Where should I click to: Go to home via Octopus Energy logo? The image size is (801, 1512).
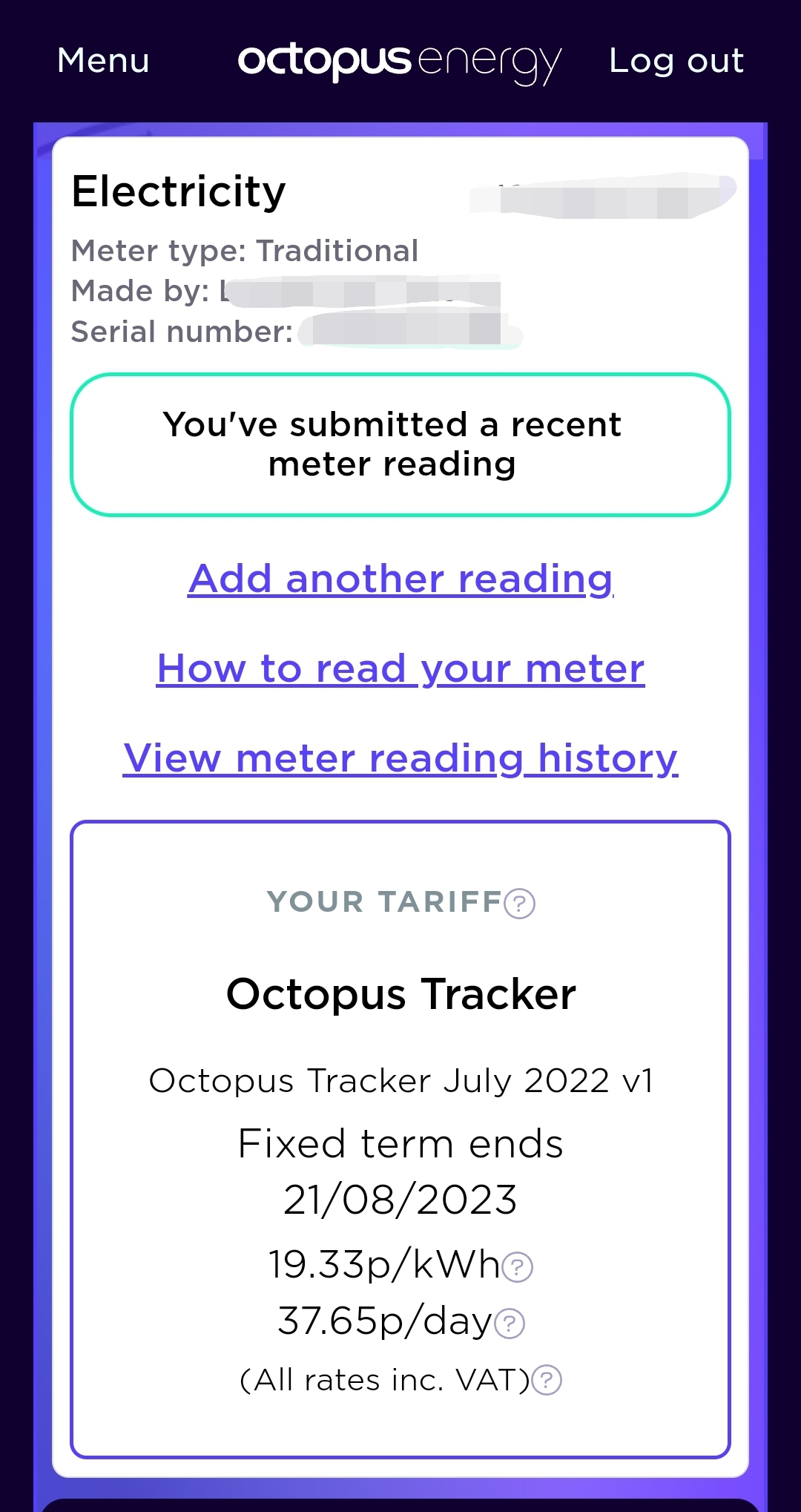point(400,63)
